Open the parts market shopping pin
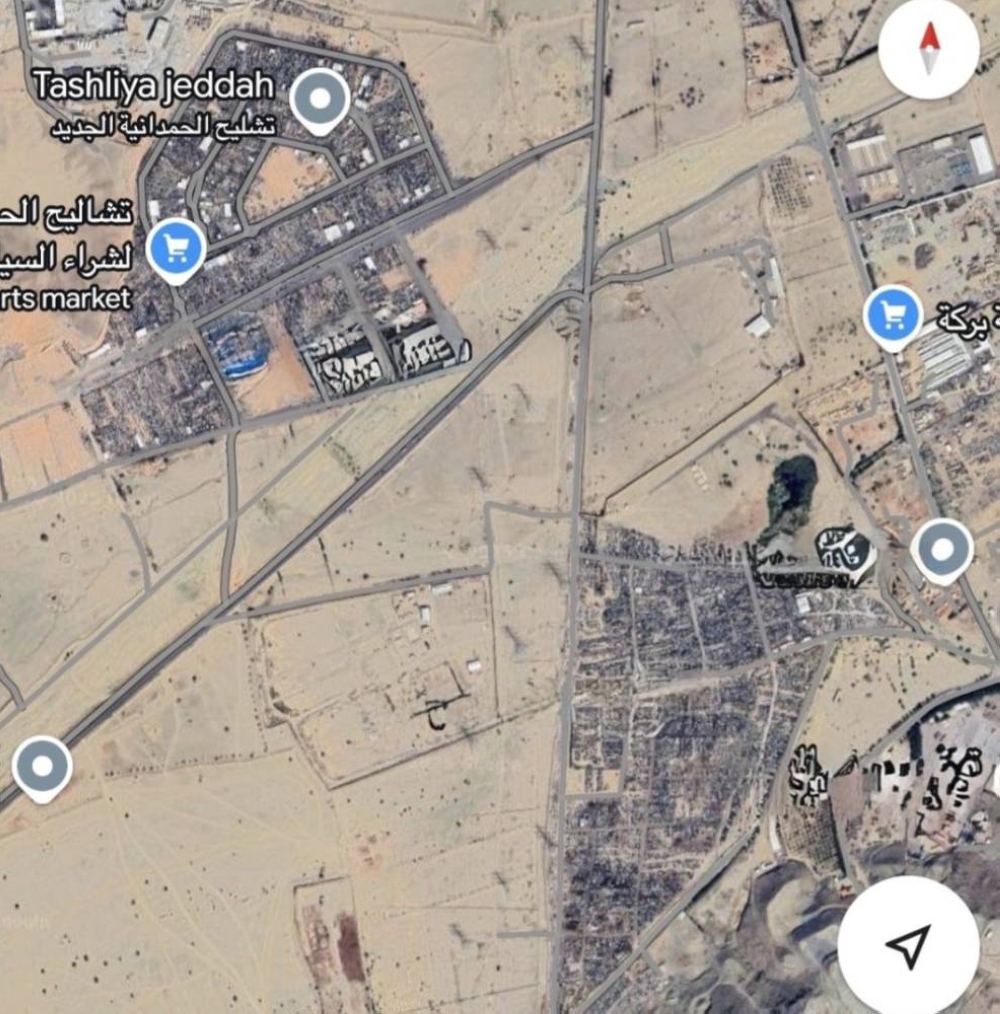 (x=177, y=247)
